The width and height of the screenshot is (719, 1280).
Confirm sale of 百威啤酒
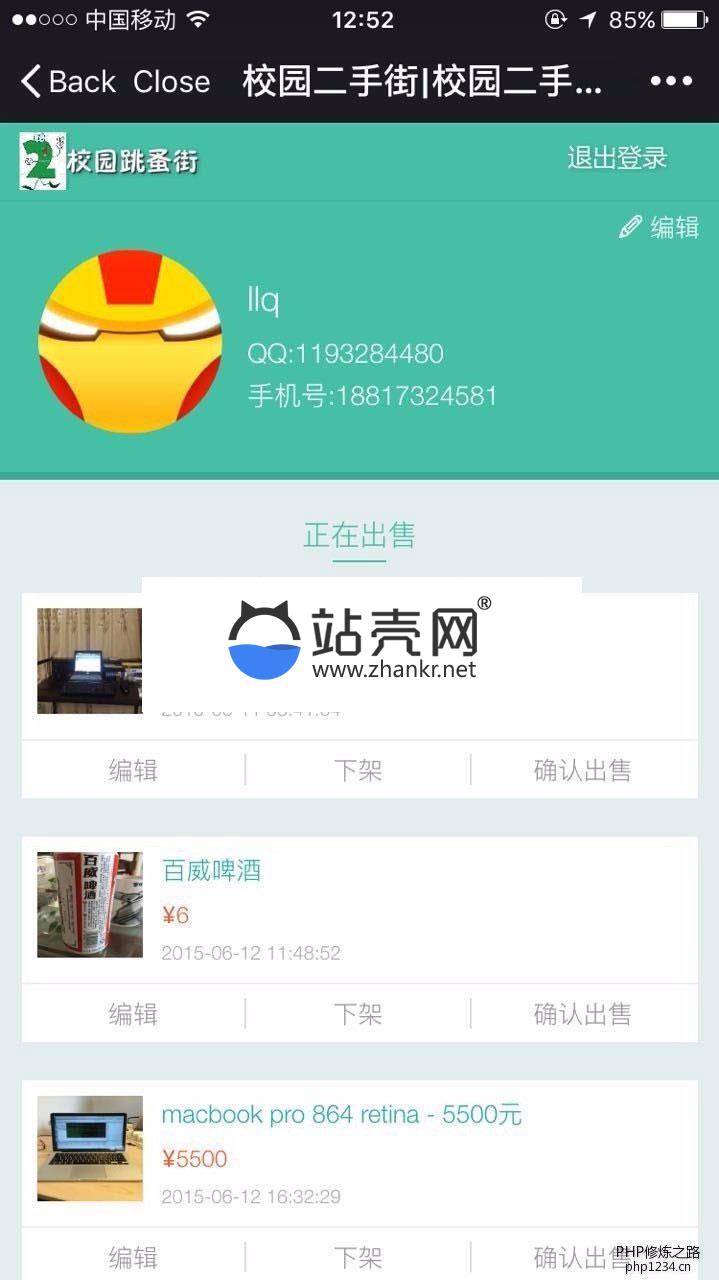[x=583, y=1014]
